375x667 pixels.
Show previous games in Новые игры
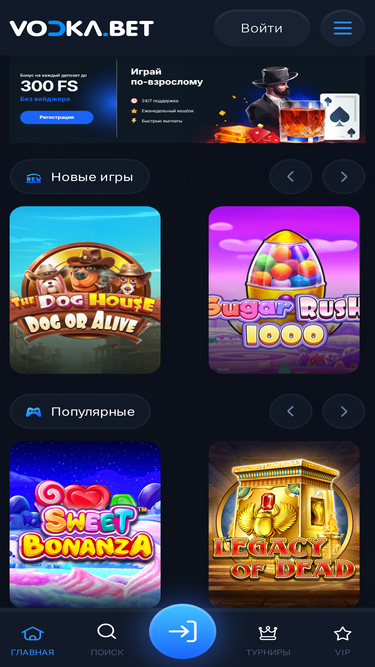pos(290,177)
